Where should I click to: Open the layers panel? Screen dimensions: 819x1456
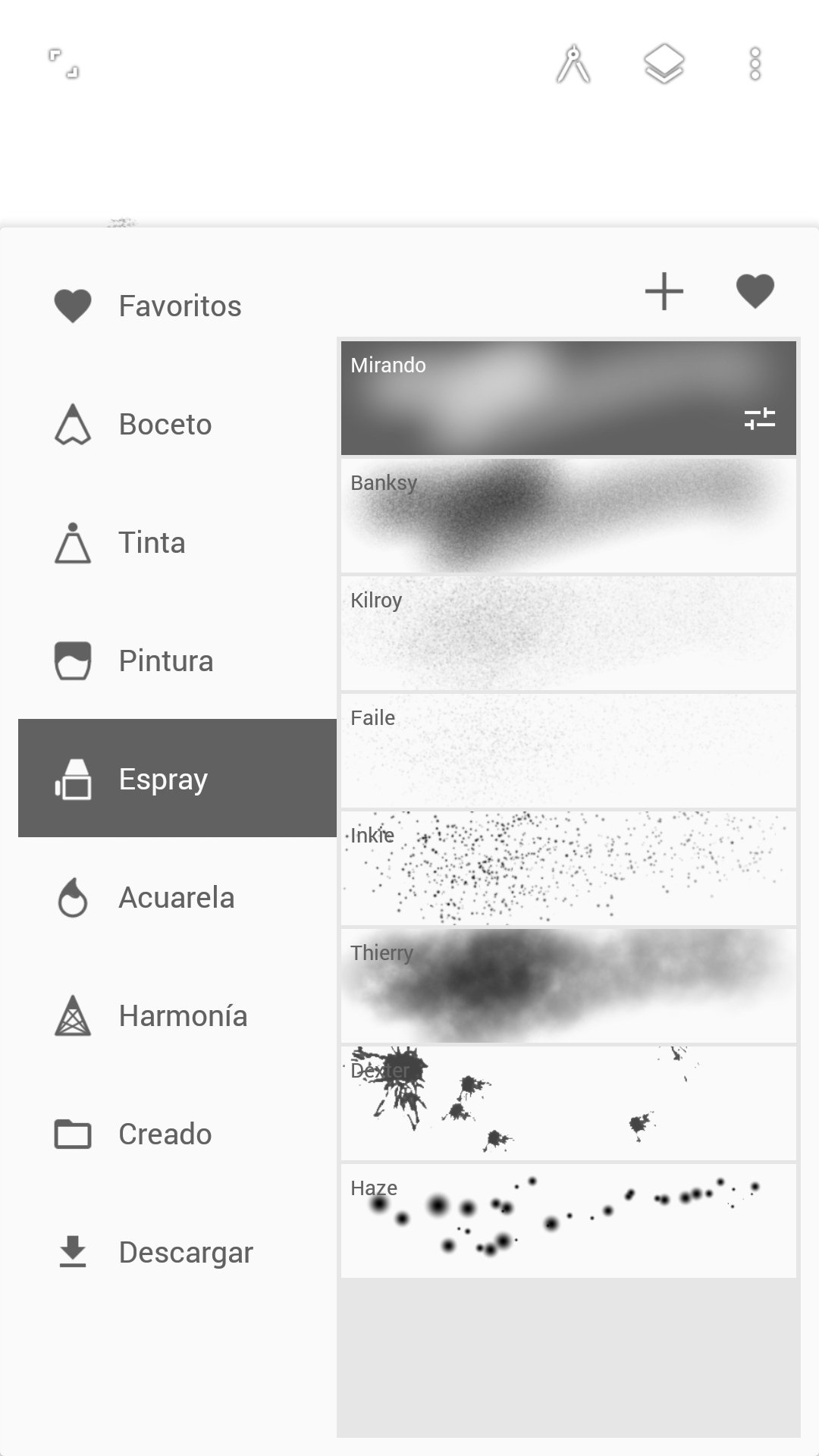664,64
